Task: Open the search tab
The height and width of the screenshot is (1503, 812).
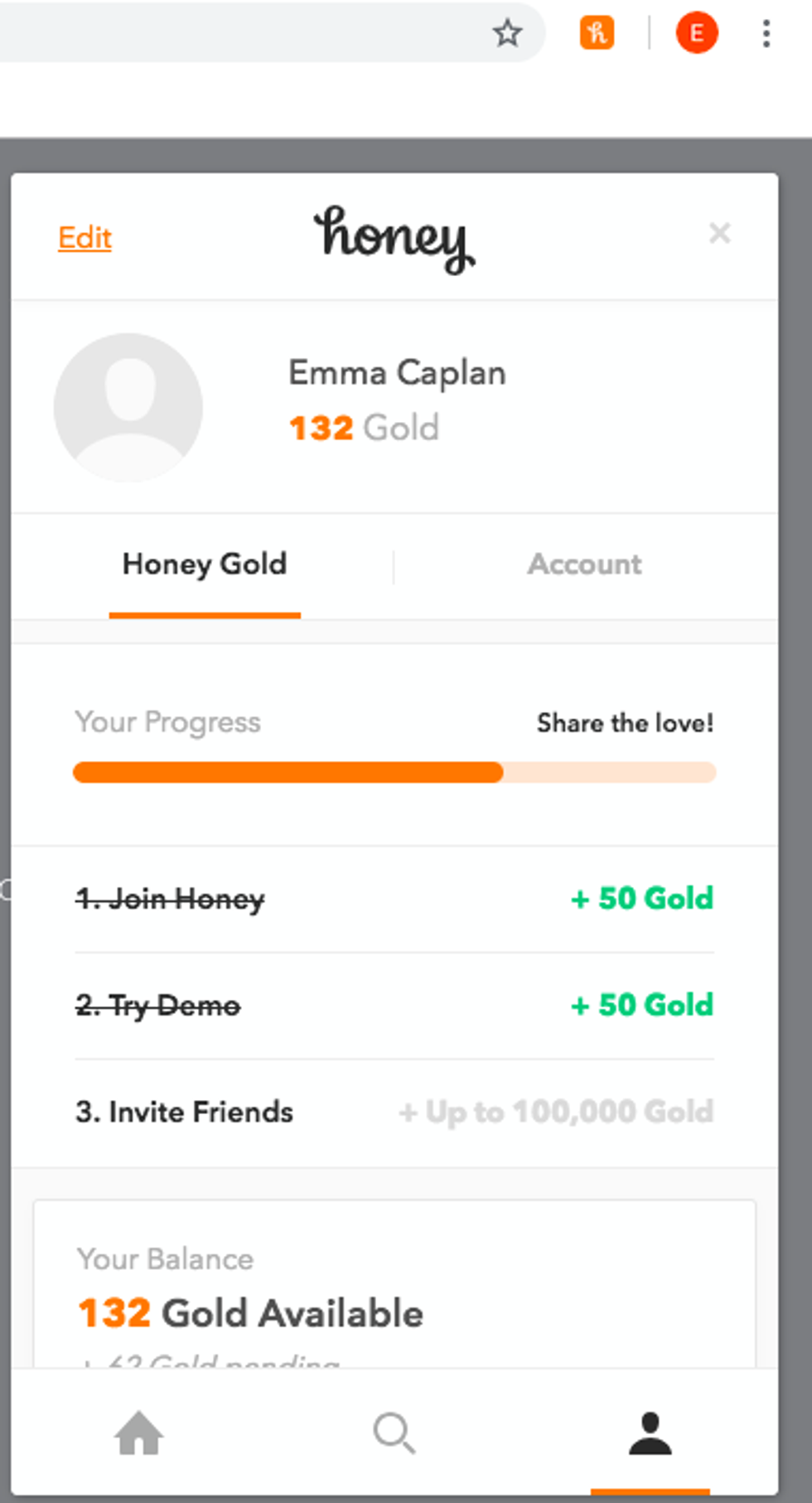Action: click(394, 1433)
